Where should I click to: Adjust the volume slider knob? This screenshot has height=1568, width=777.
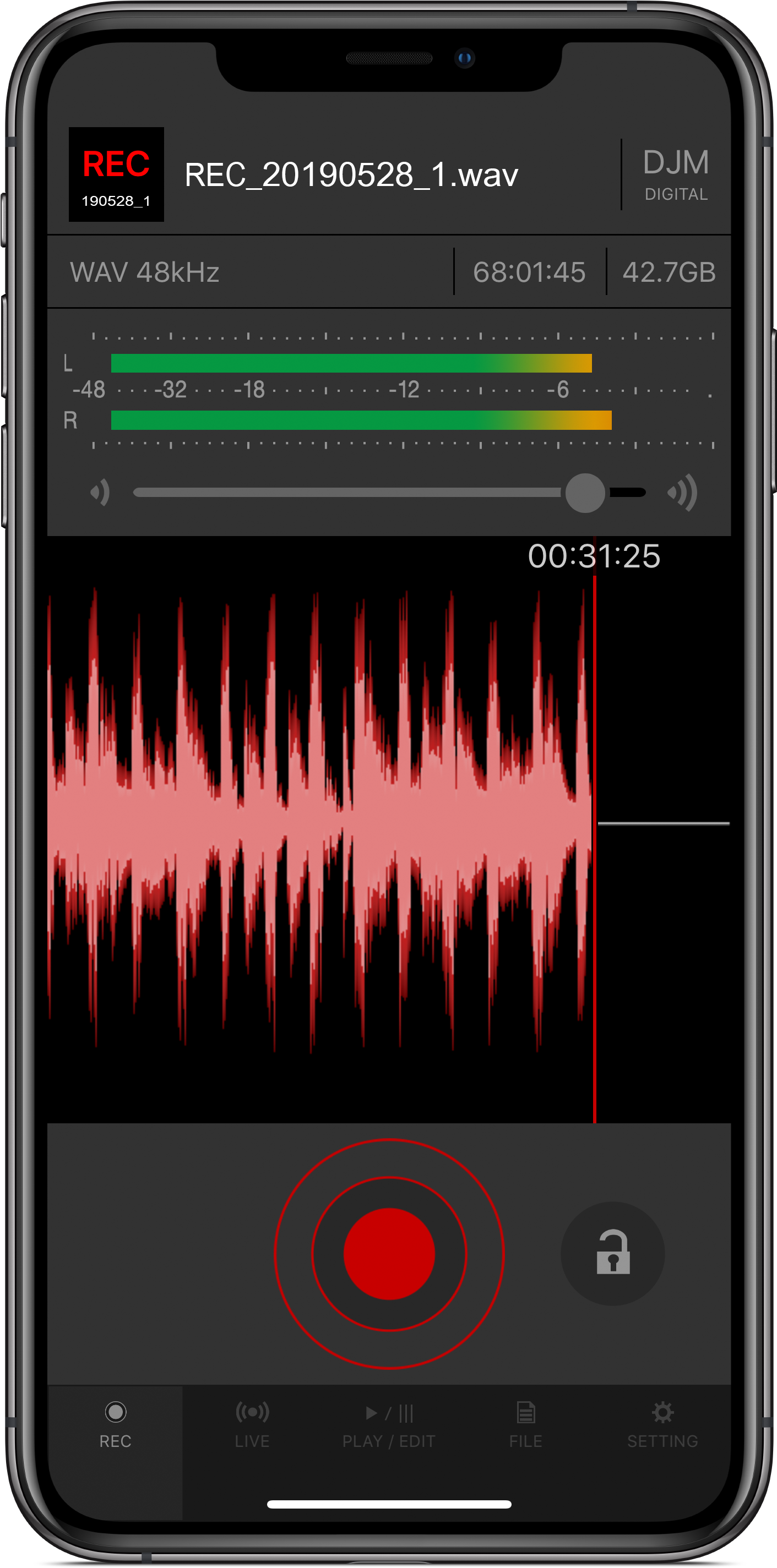coord(585,493)
